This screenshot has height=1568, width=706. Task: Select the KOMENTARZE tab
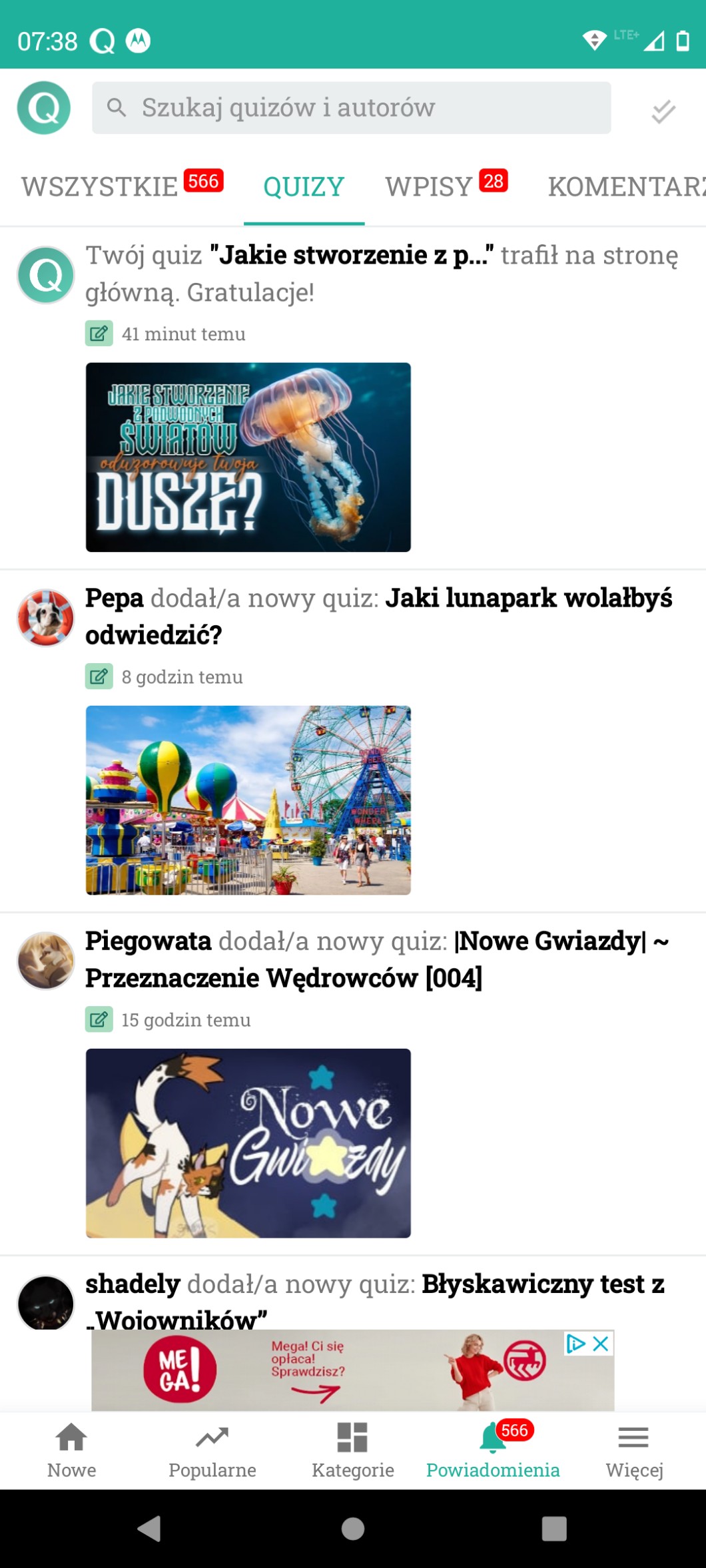tap(625, 186)
